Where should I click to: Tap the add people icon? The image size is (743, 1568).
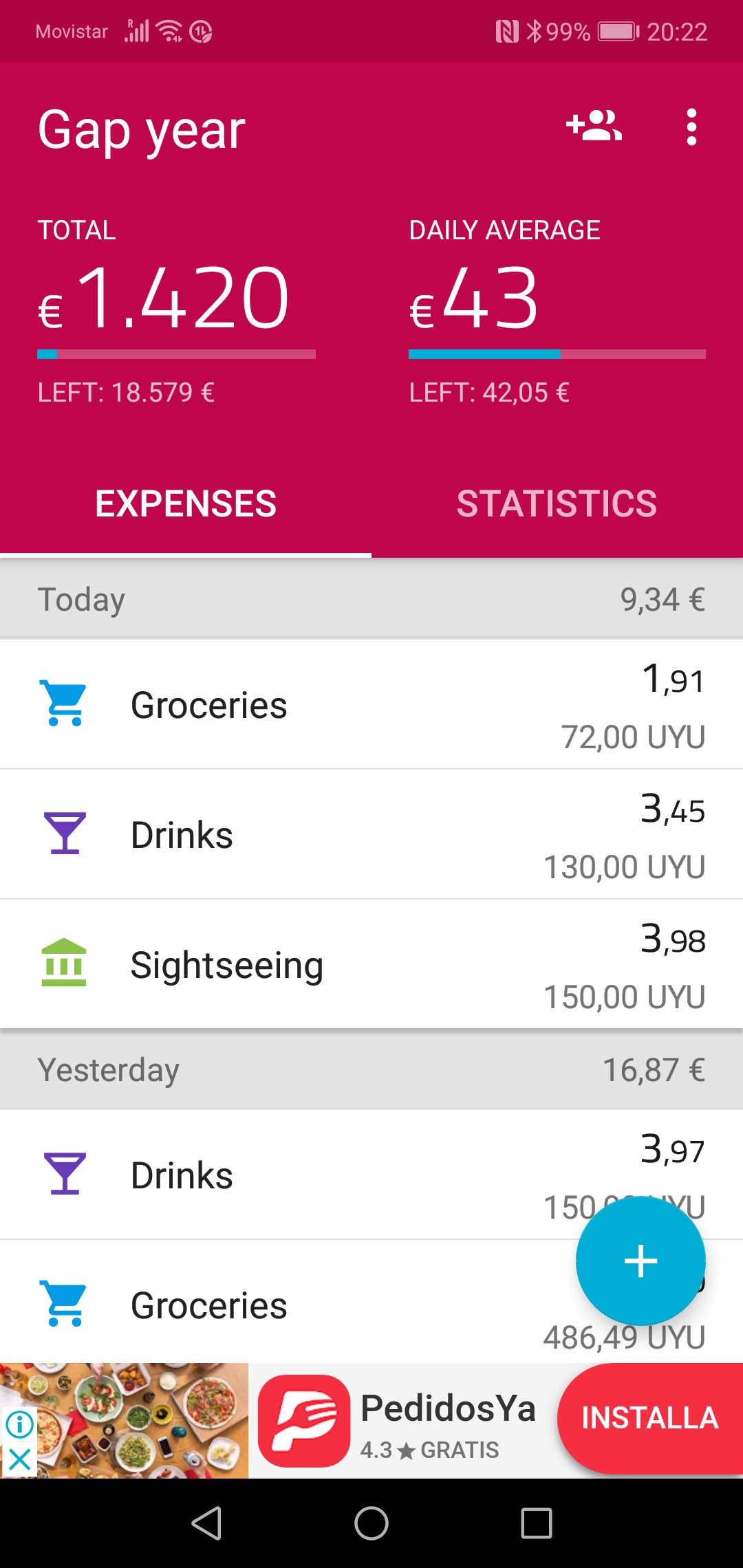coord(594,126)
